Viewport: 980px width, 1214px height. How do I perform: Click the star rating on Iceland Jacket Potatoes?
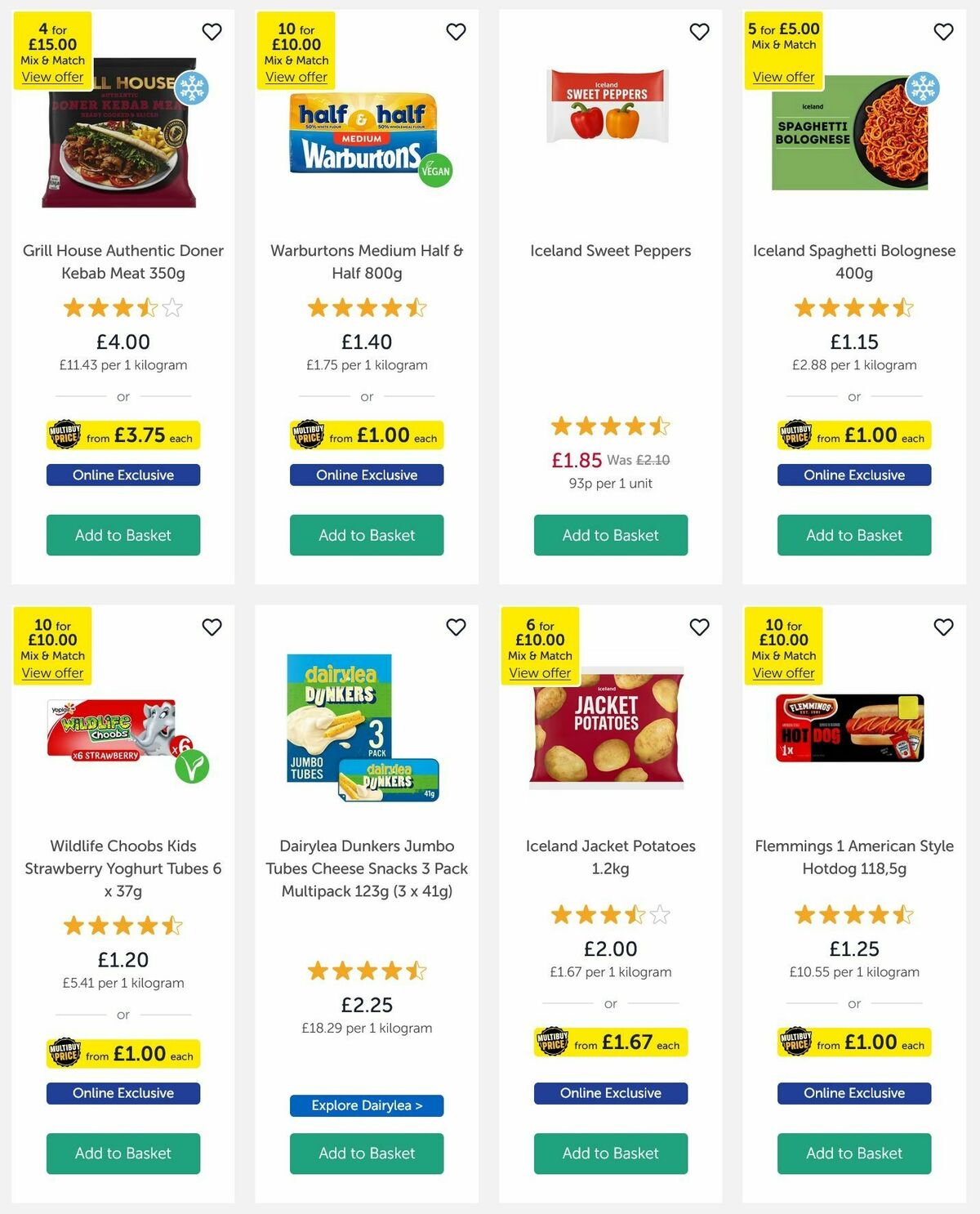[610, 915]
